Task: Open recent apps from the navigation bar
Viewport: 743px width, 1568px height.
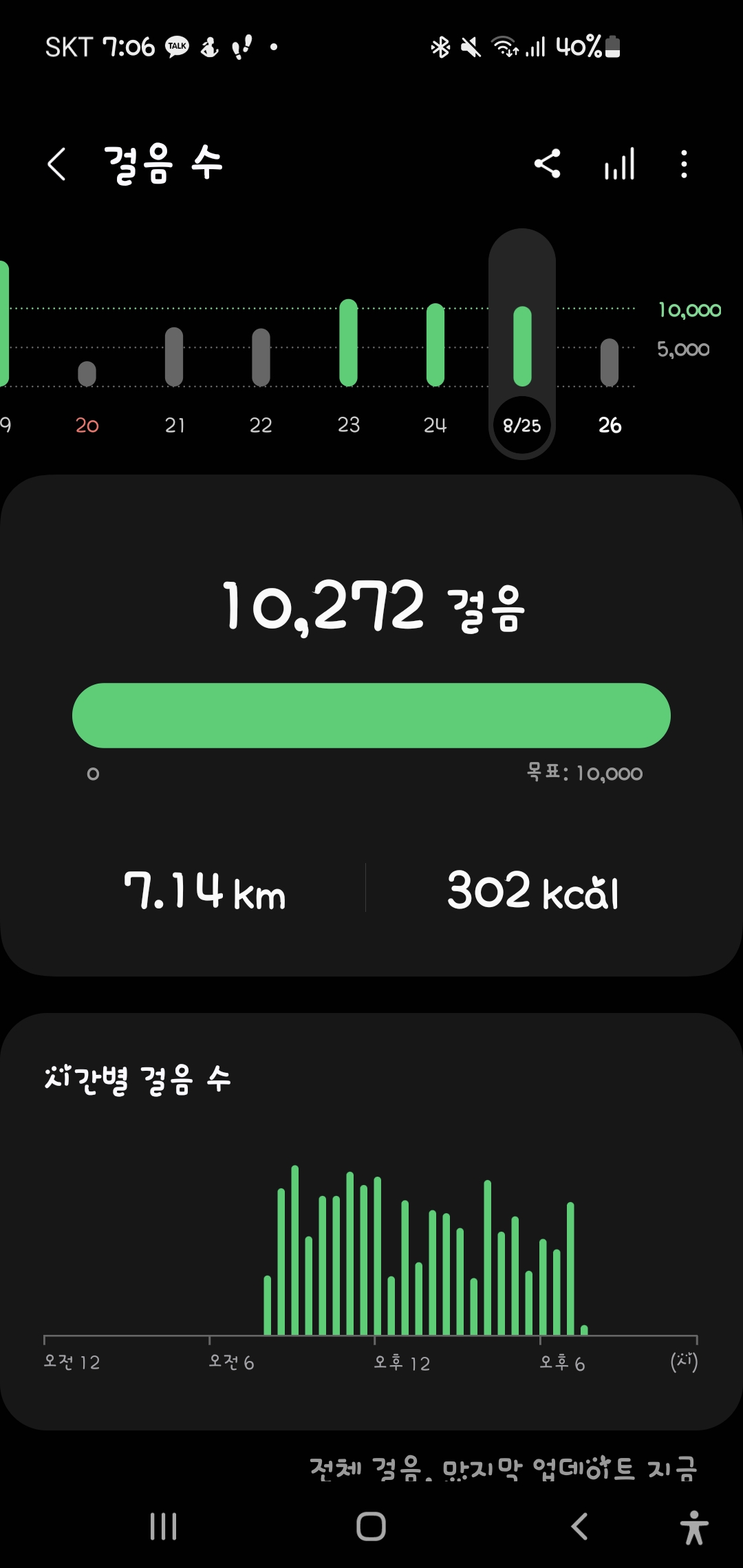Action: (x=163, y=1527)
